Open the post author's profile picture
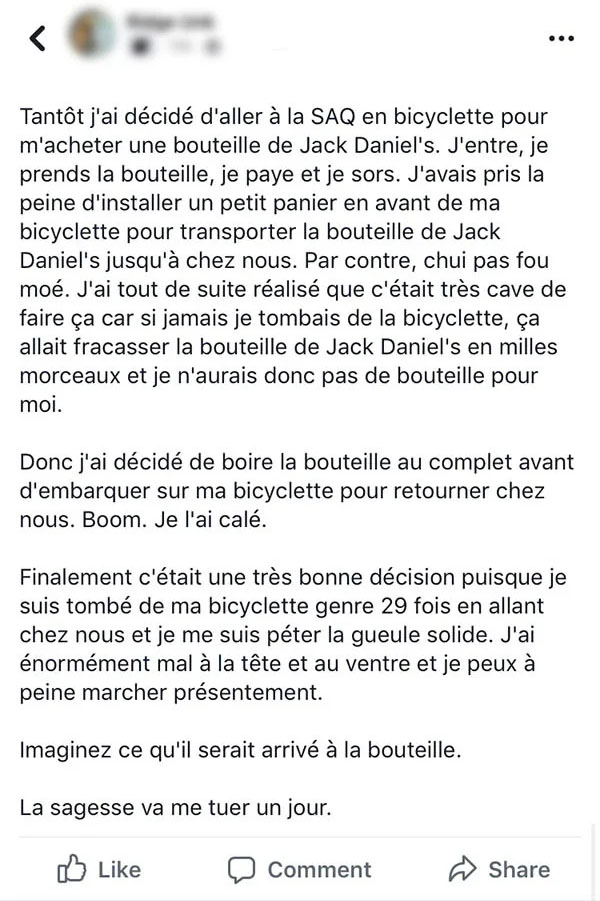The width and height of the screenshot is (600, 901). pyautogui.click(x=93, y=35)
